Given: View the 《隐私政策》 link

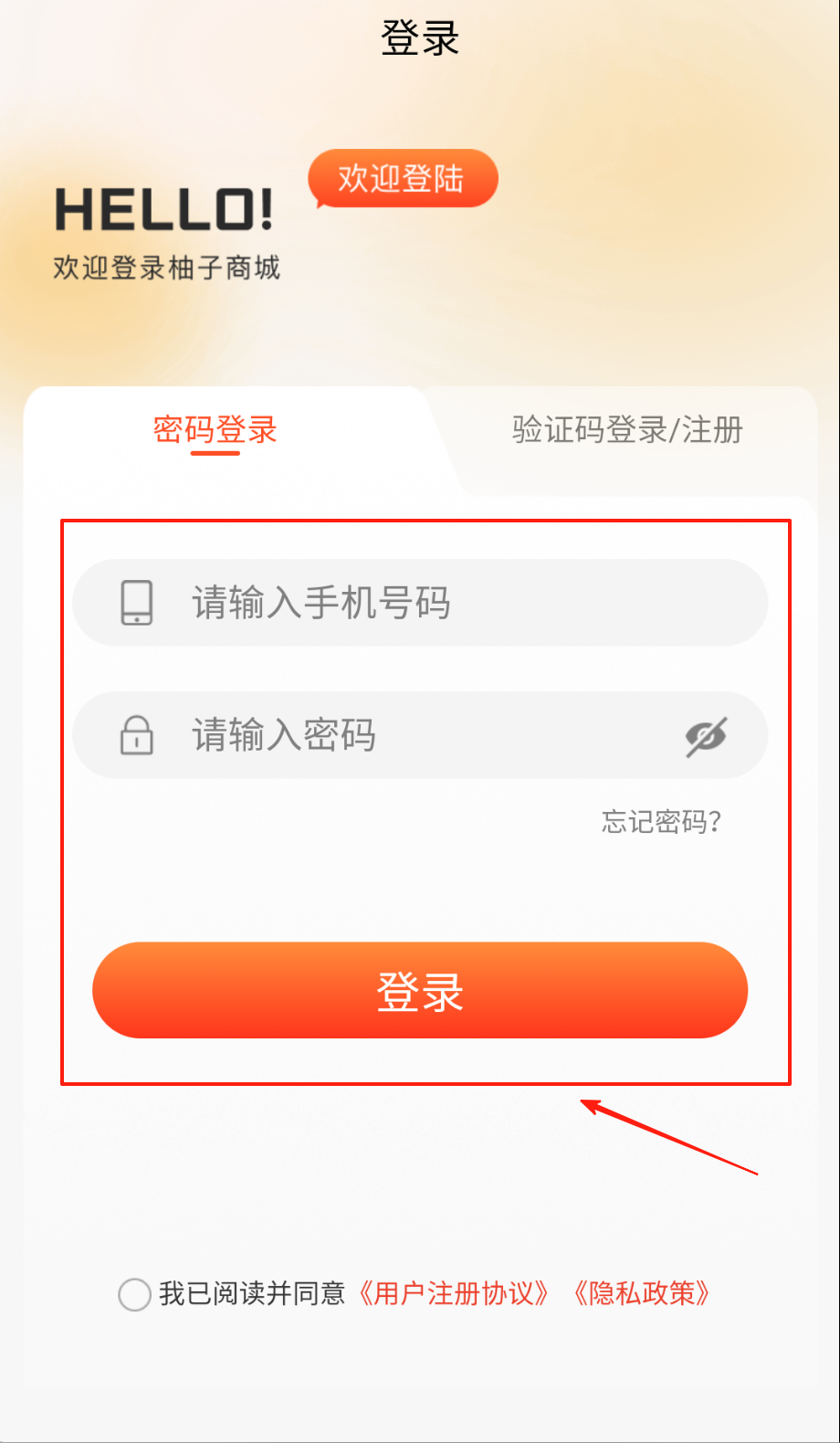Looking at the screenshot, I should [642, 1294].
